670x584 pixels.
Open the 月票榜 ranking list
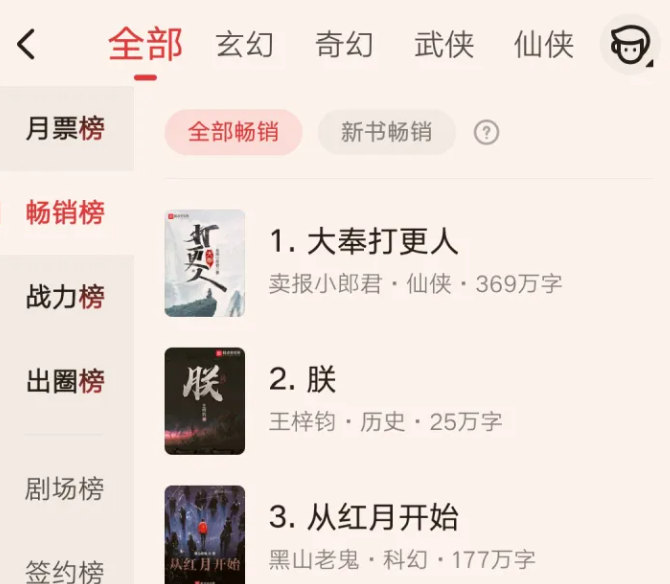click(65, 129)
